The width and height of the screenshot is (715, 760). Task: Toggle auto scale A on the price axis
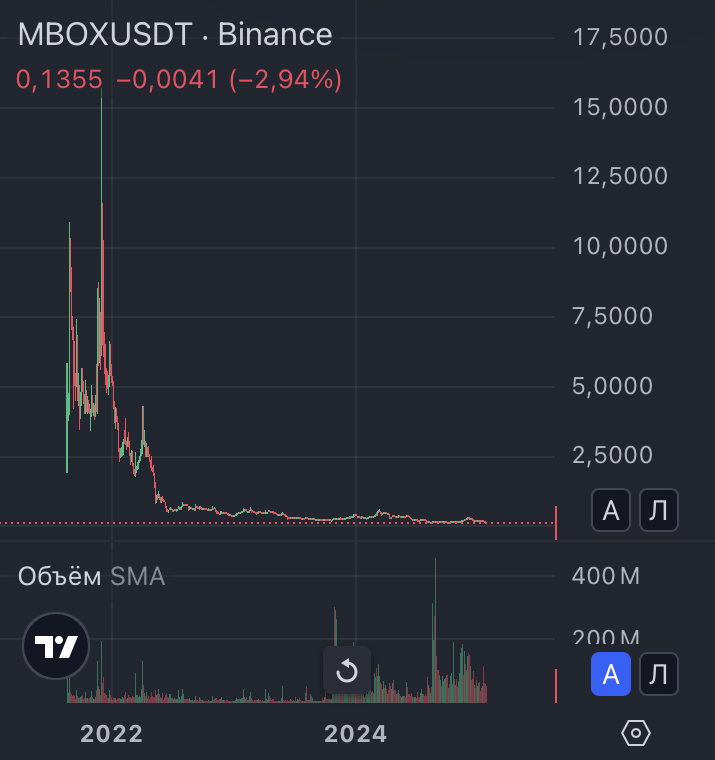point(610,511)
